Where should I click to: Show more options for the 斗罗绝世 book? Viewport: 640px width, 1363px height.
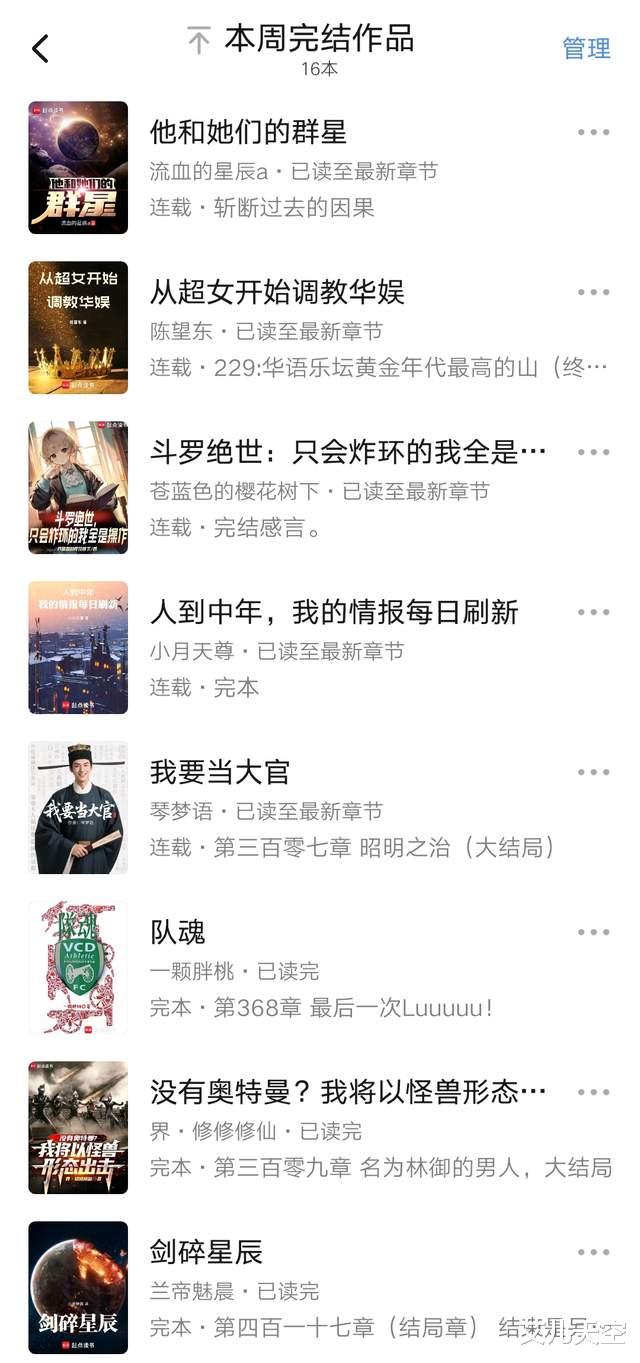point(593,452)
